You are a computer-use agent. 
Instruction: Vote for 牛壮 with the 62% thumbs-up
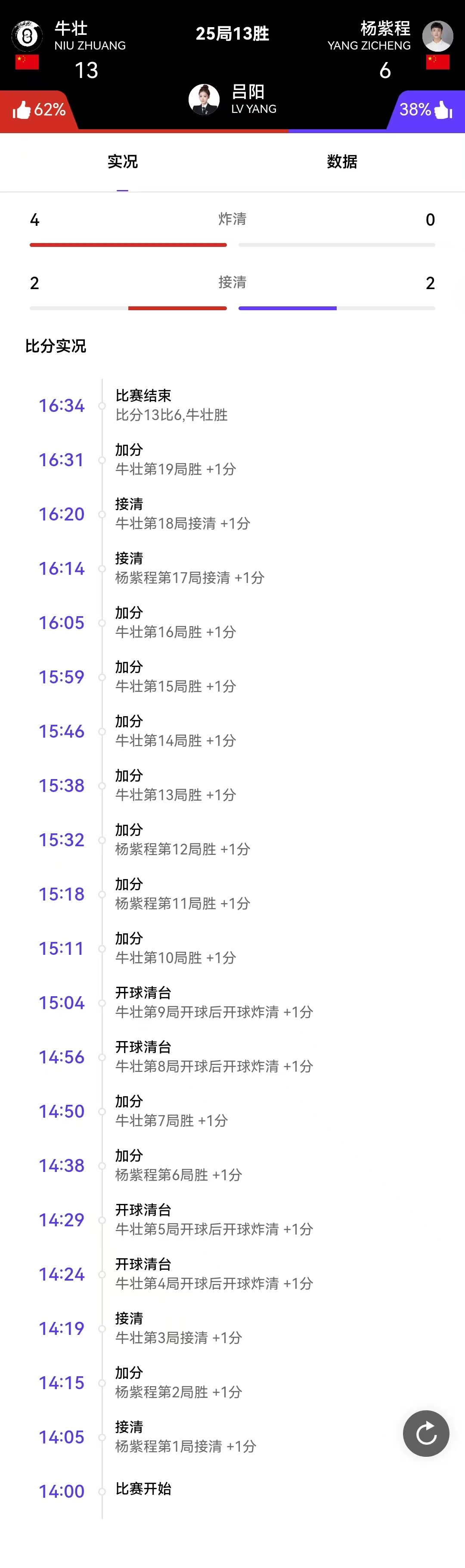[x=38, y=110]
